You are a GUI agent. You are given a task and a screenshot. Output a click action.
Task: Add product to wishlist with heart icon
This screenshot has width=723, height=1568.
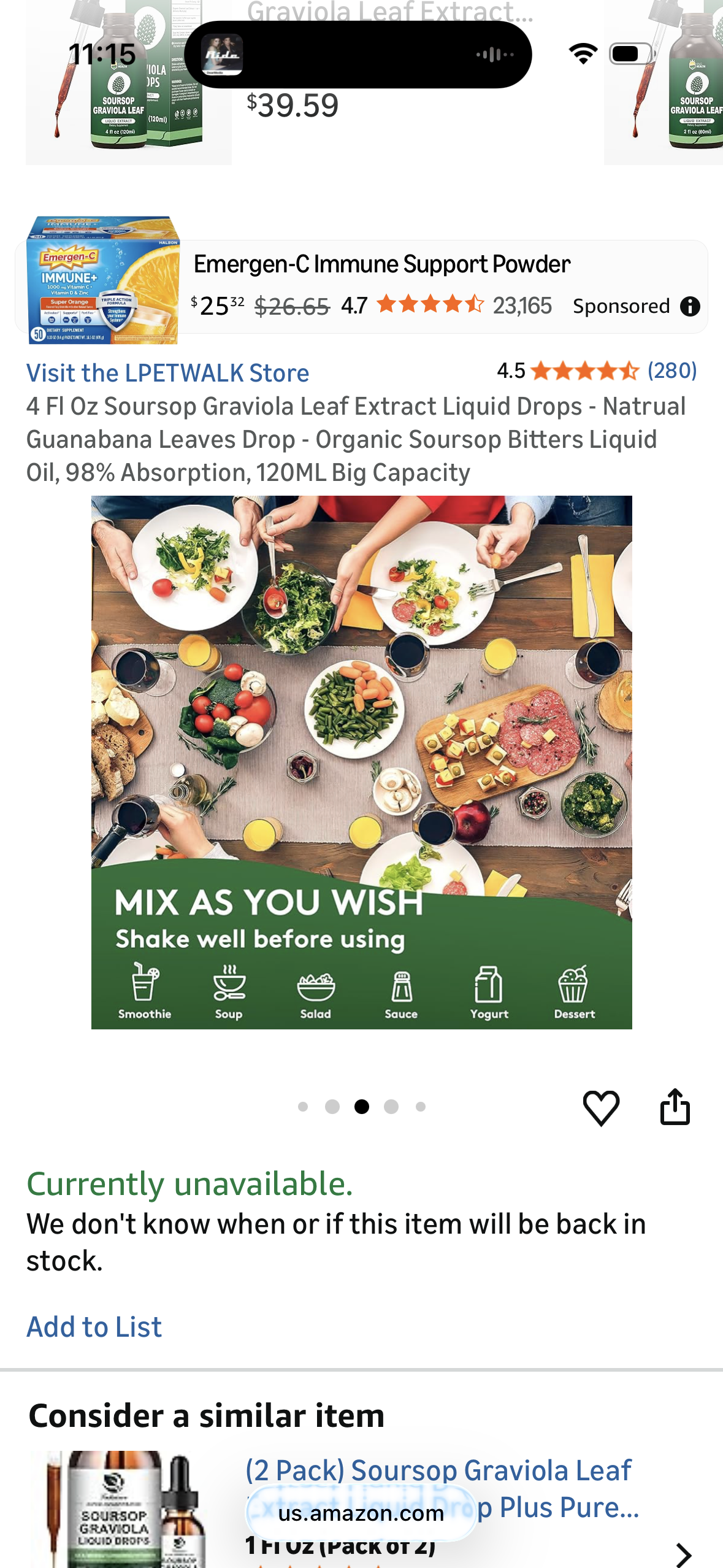pos(600,1108)
